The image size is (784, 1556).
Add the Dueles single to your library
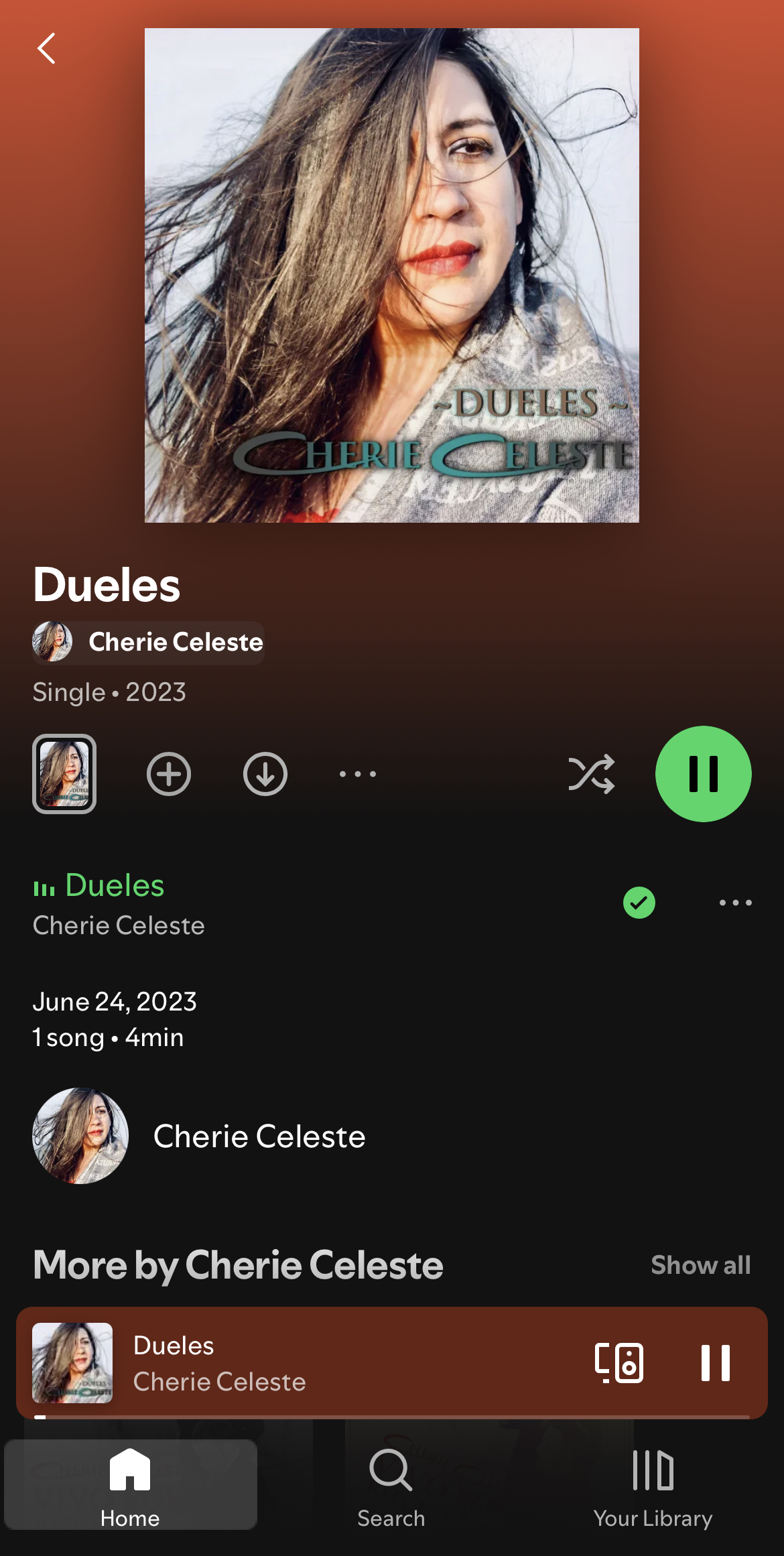pos(169,774)
